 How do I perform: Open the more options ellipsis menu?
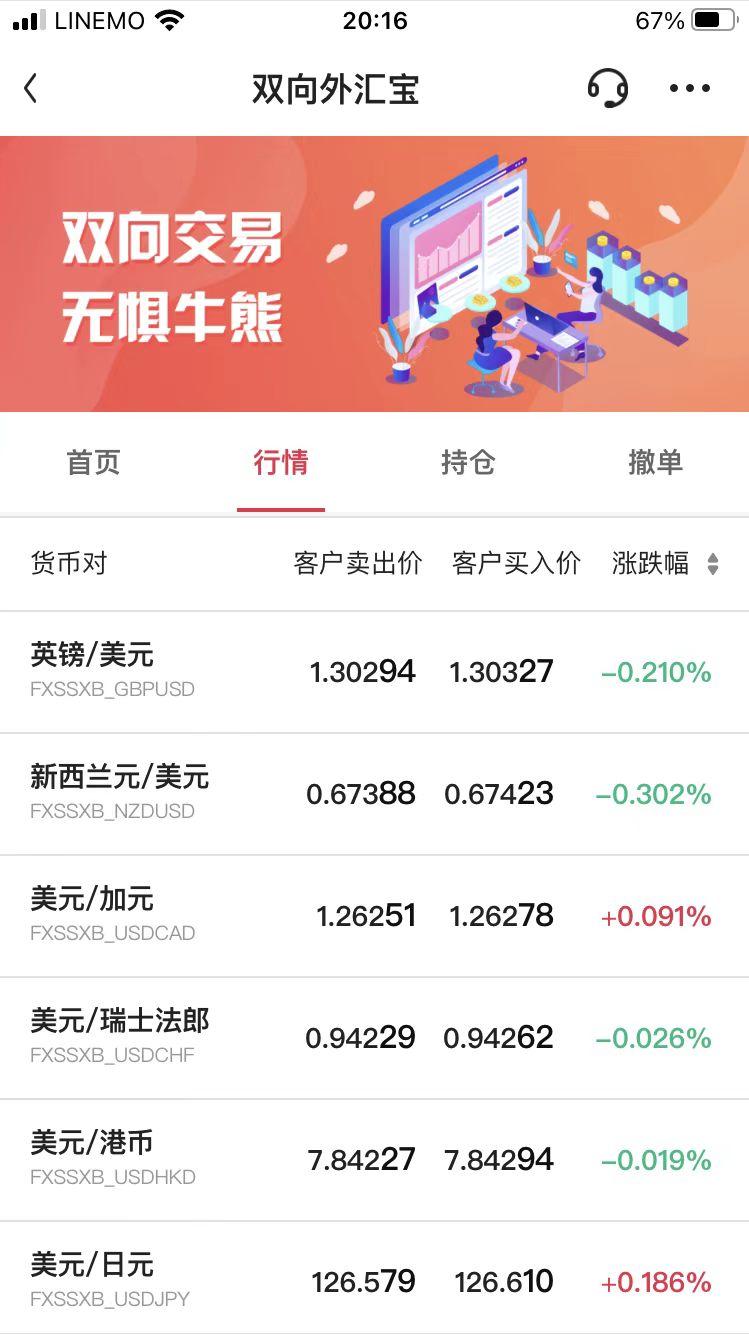[x=689, y=88]
